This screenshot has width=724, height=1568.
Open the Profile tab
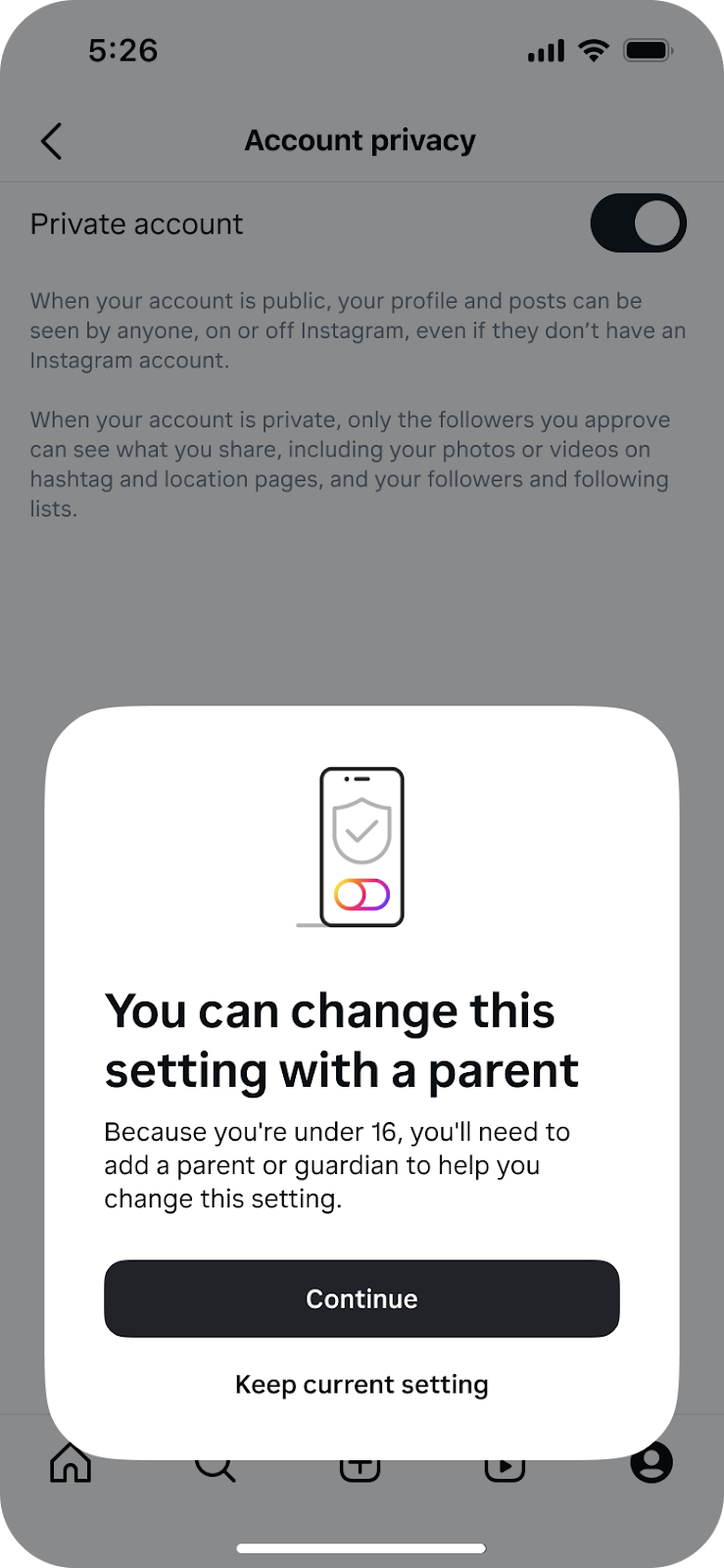[652, 1464]
